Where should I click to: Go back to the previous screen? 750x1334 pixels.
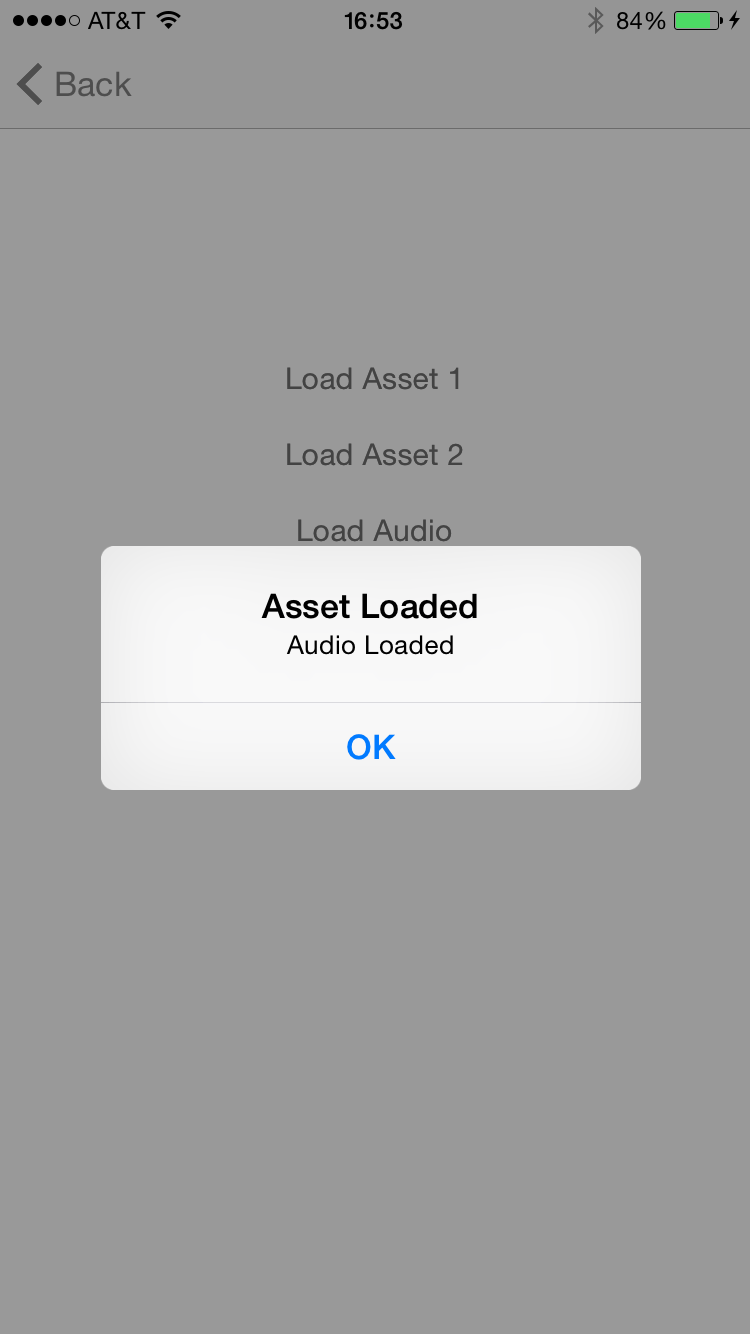tap(74, 85)
